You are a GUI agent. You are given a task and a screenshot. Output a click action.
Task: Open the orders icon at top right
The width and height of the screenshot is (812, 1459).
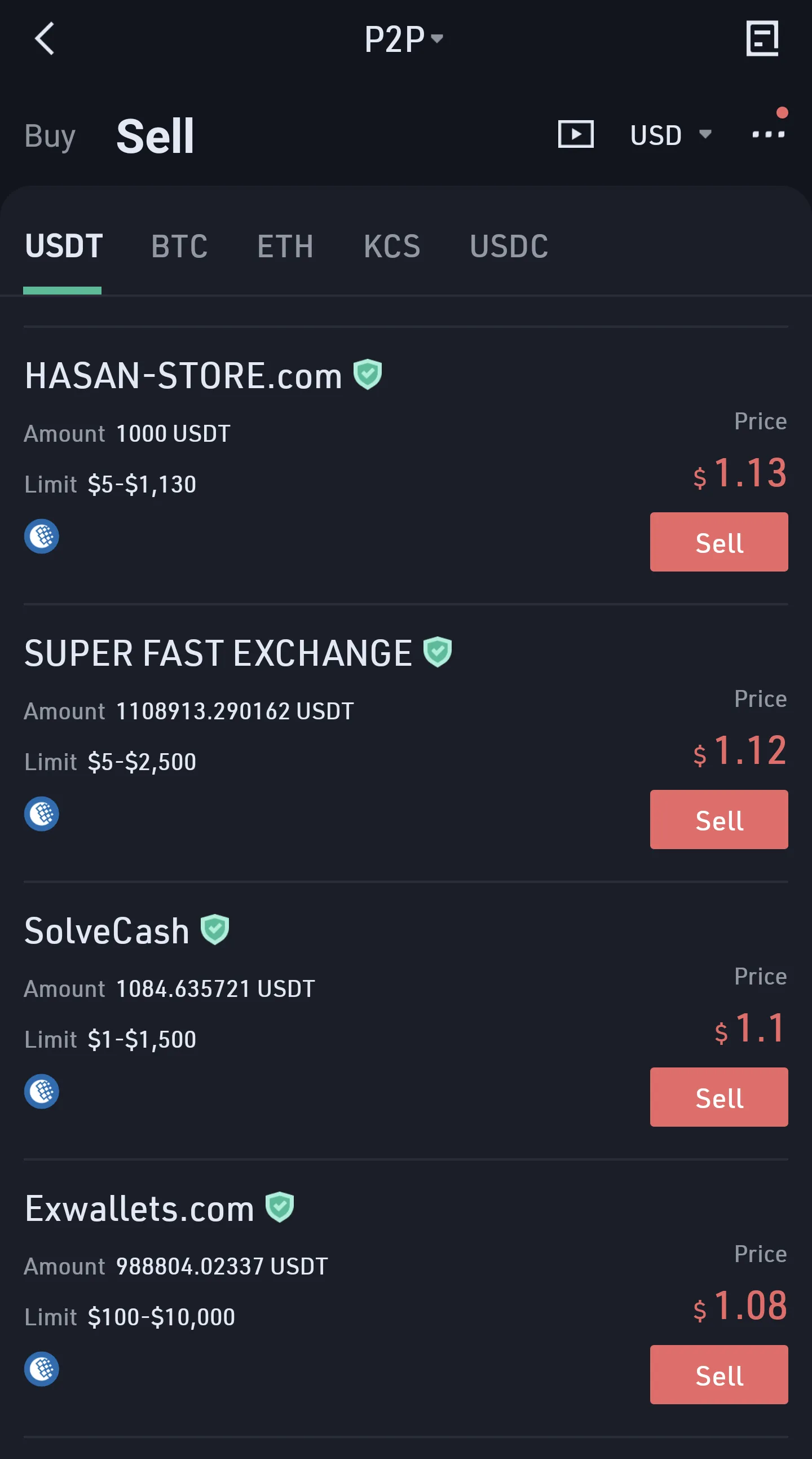pyautogui.click(x=762, y=38)
